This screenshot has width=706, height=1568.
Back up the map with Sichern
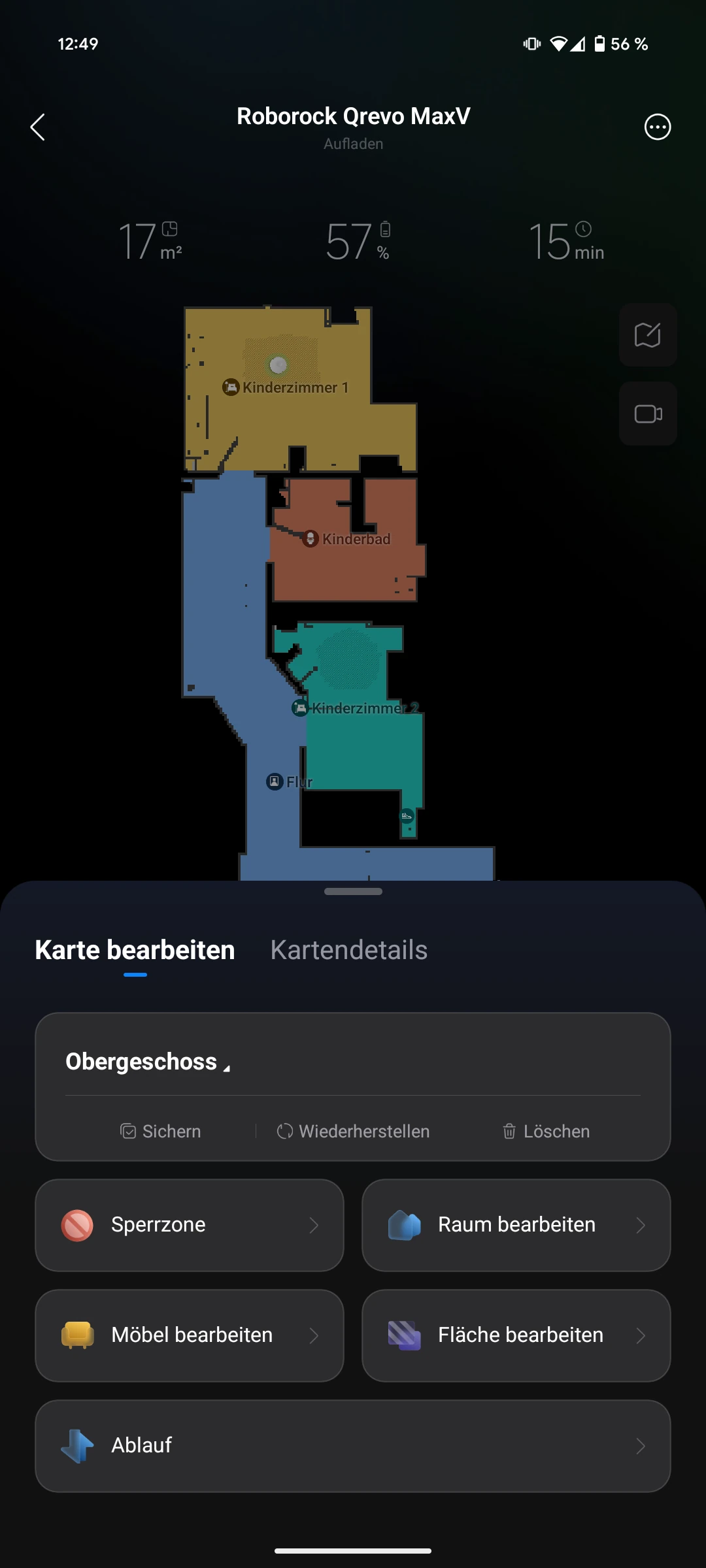161,1131
